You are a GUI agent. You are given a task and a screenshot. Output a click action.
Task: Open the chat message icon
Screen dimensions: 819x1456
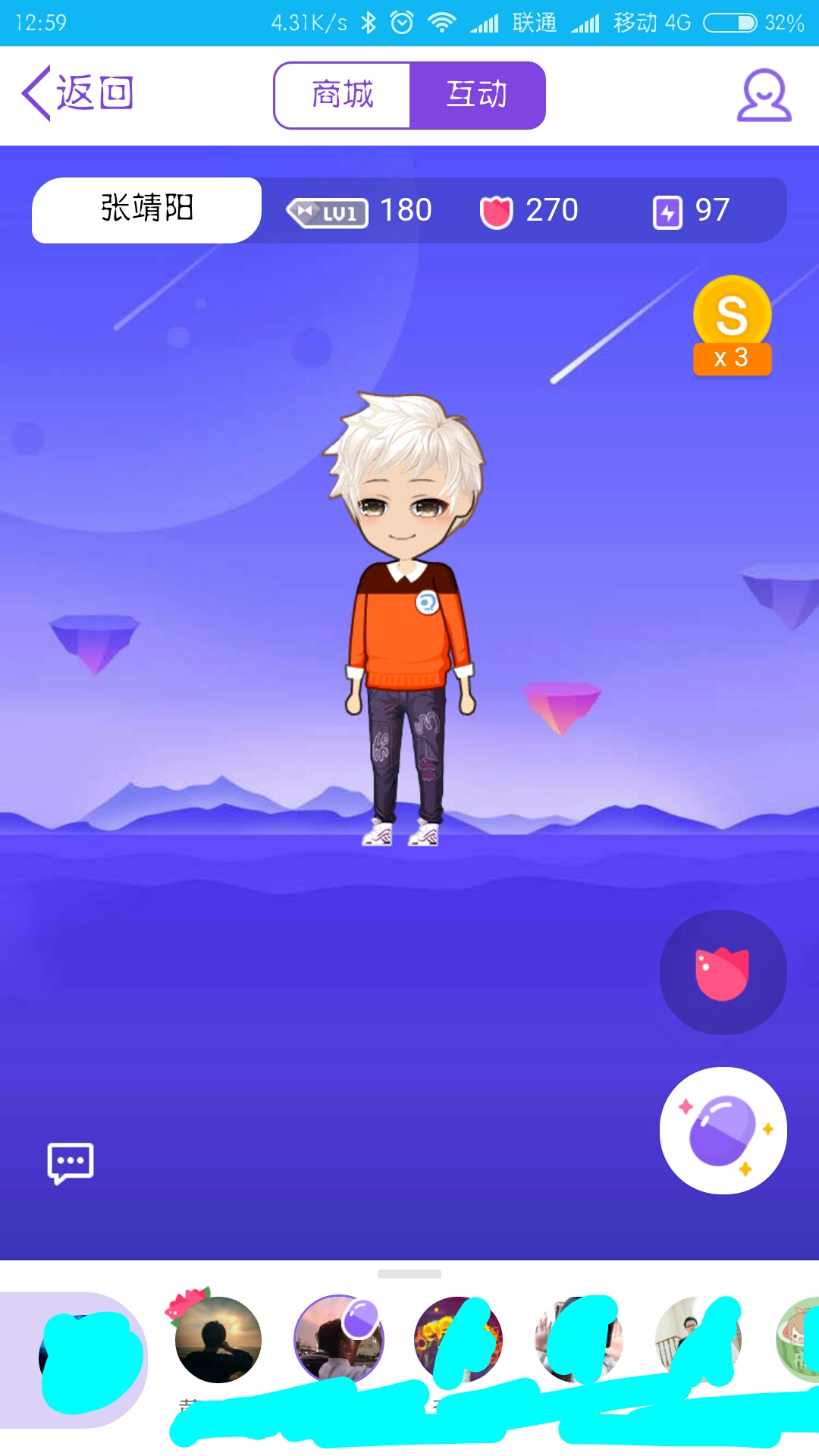coord(71,1163)
